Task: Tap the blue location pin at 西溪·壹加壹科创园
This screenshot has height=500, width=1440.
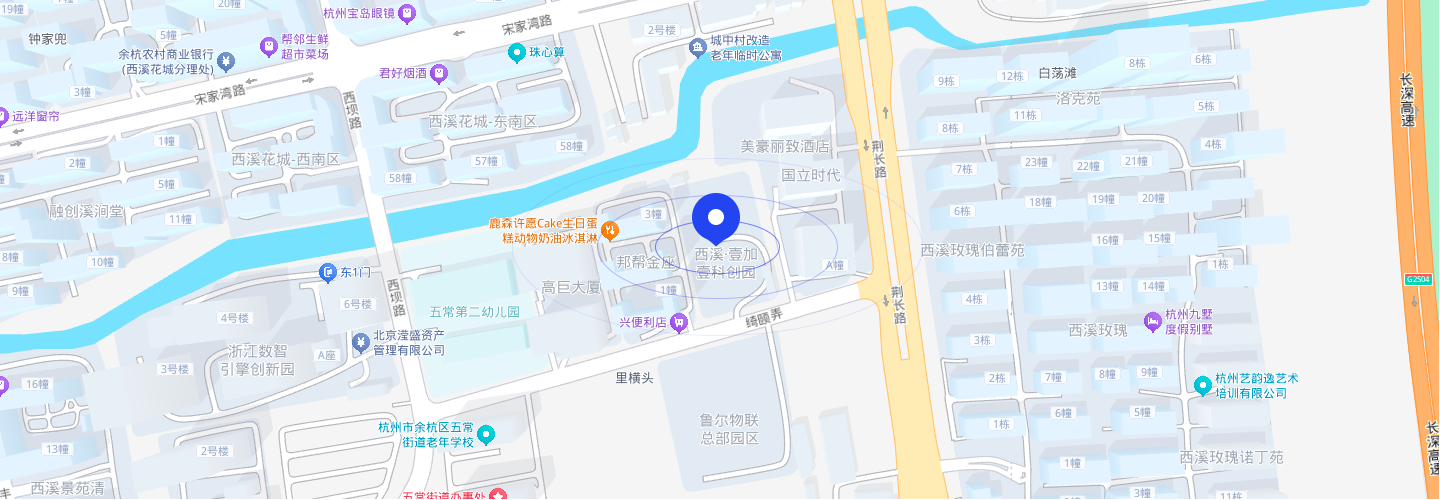Action: [716, 216]
